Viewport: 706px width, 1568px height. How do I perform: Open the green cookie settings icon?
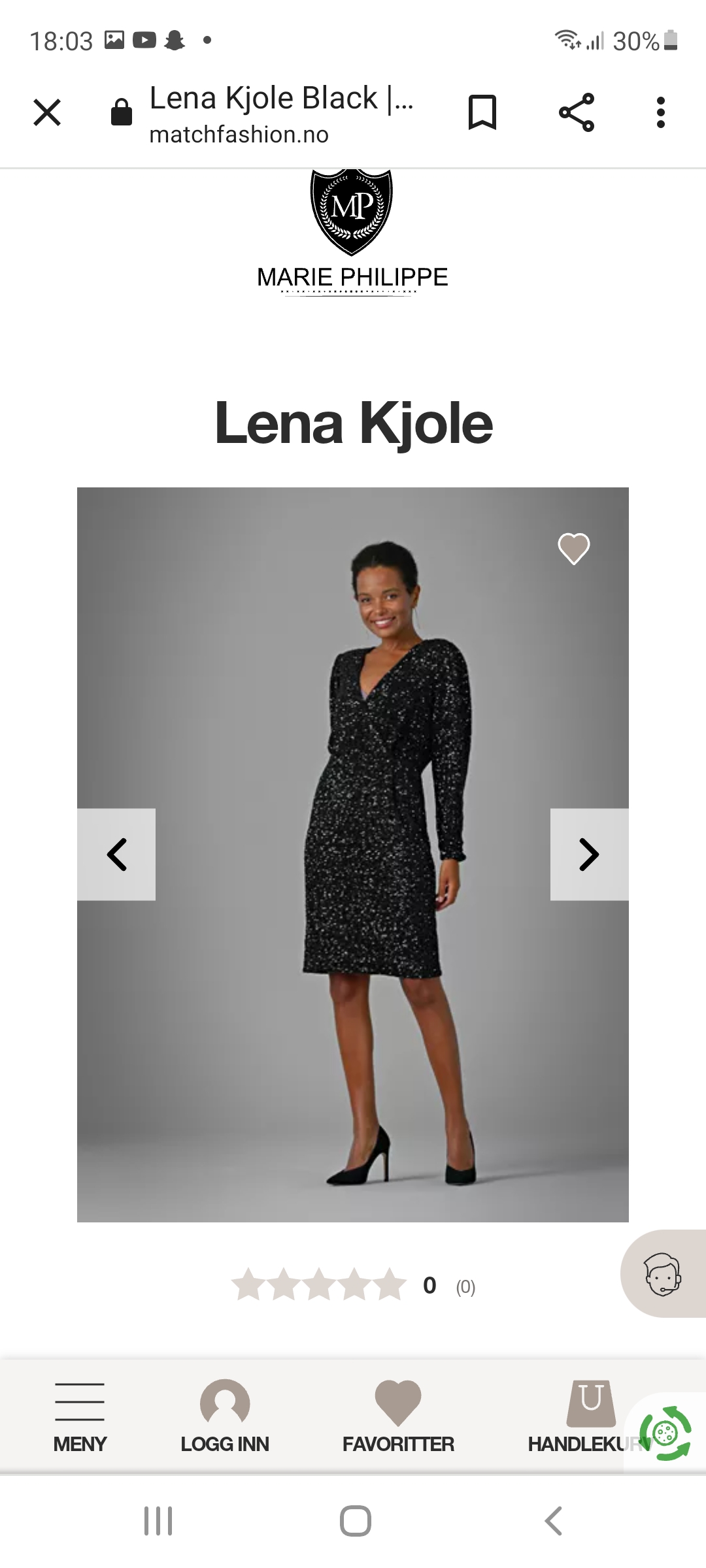[x=665, y=1433]
